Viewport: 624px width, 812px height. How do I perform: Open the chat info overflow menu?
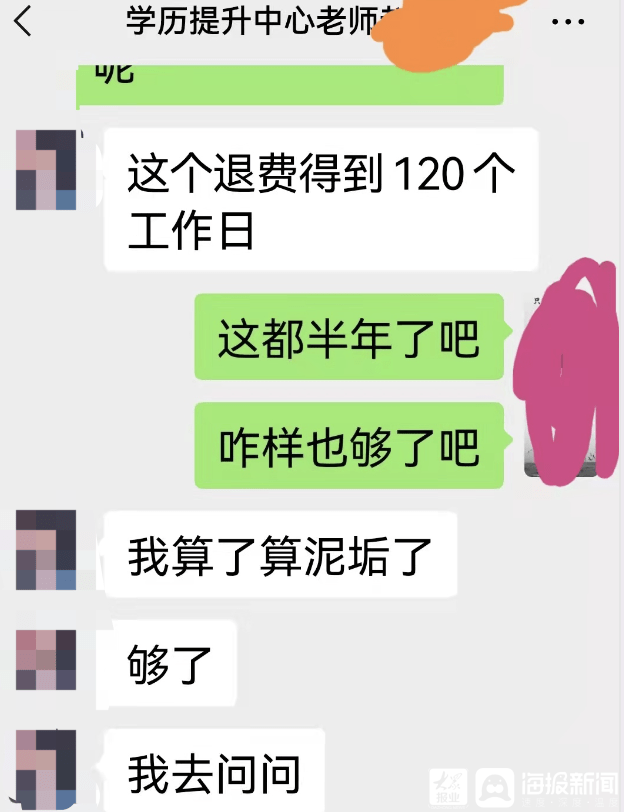click(x=568, y=20)
